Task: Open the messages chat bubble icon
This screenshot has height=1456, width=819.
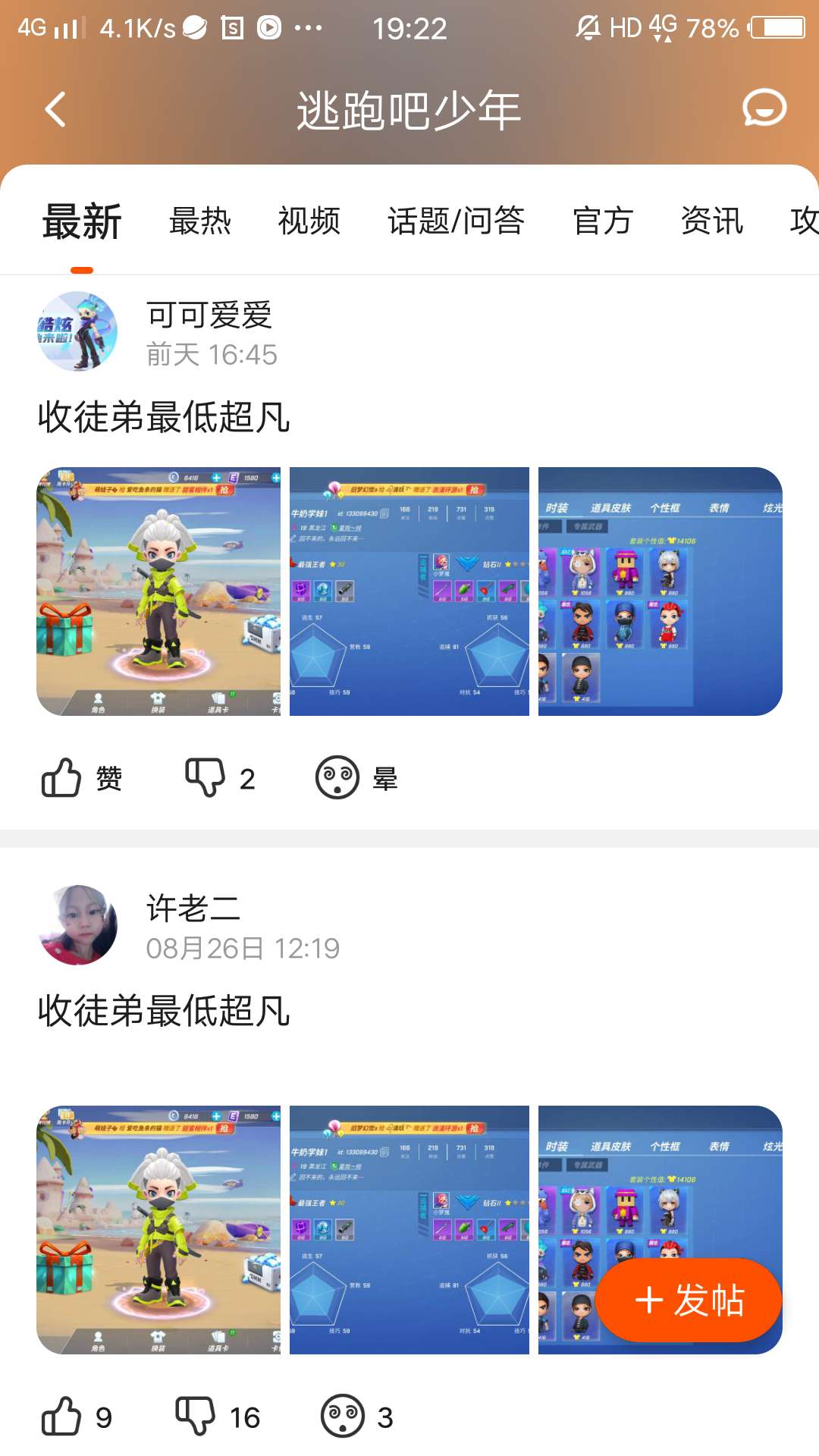Action: coord(764,108)
